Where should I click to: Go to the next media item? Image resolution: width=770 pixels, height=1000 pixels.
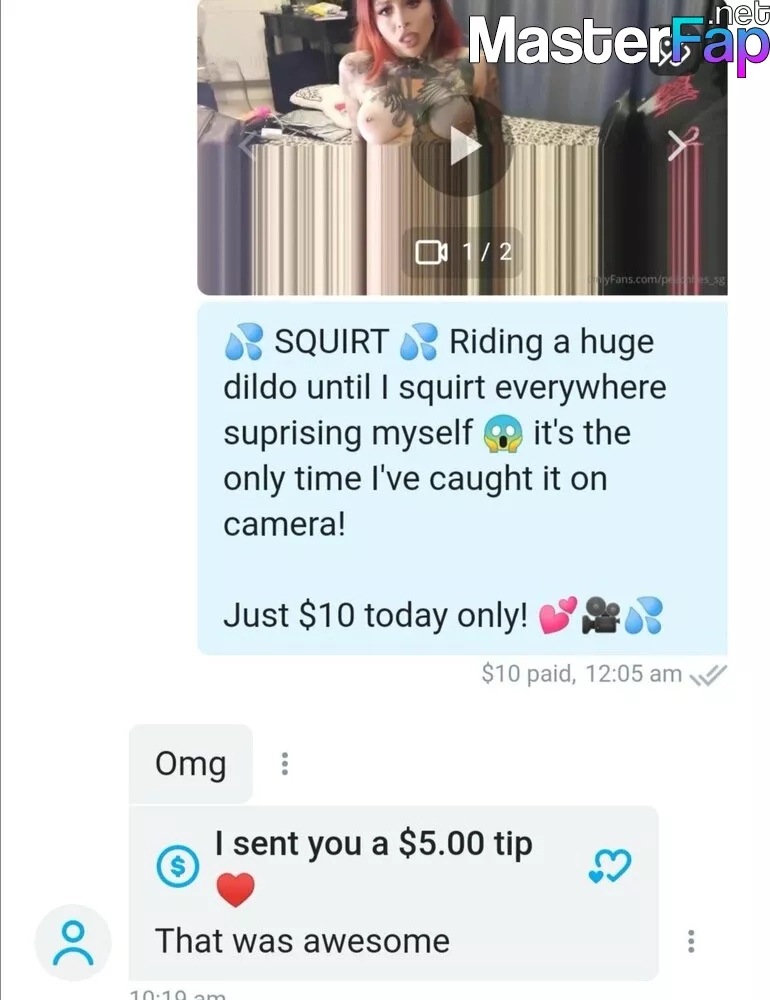(679, 146)
